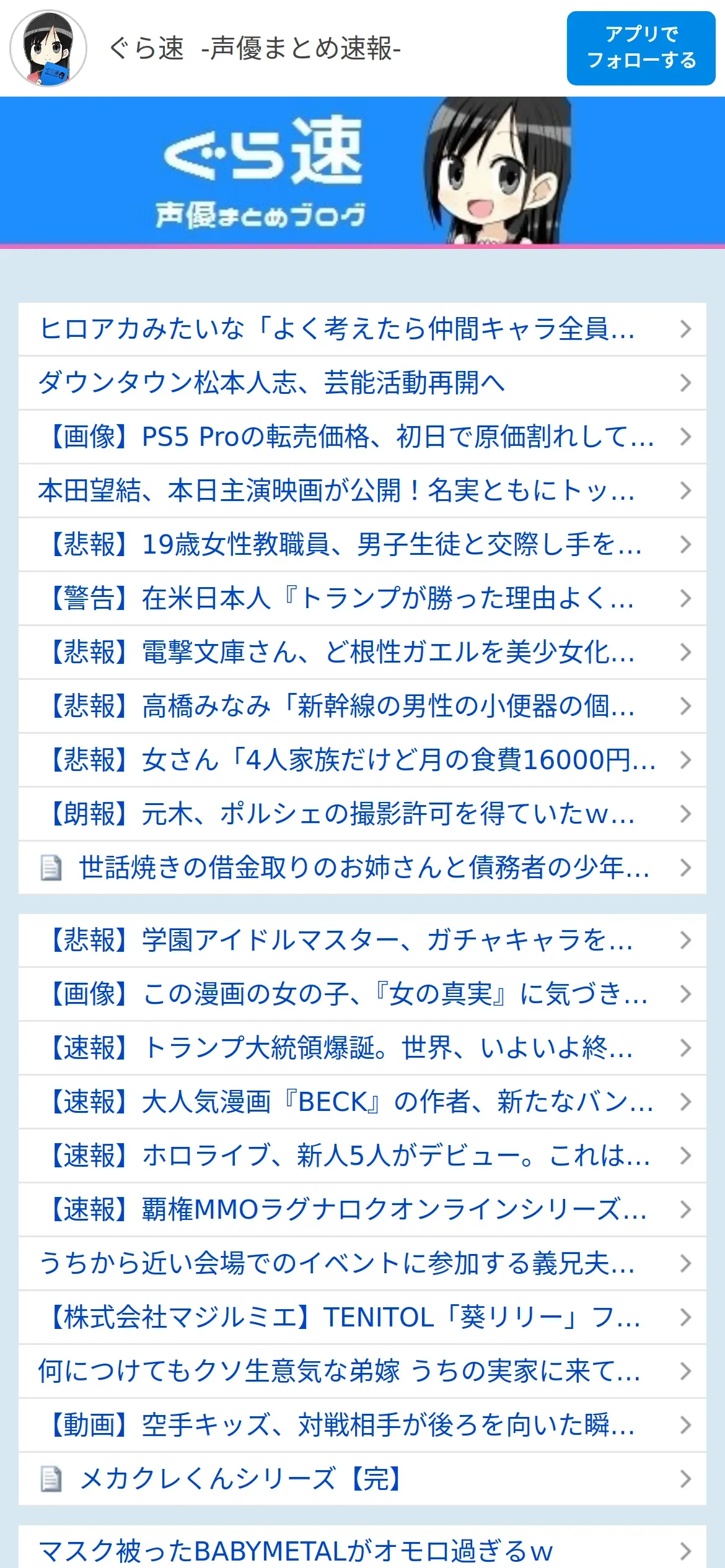View the トランプ大統領爆誕 article
The image size is (725, 1568).
(362, 1048)
